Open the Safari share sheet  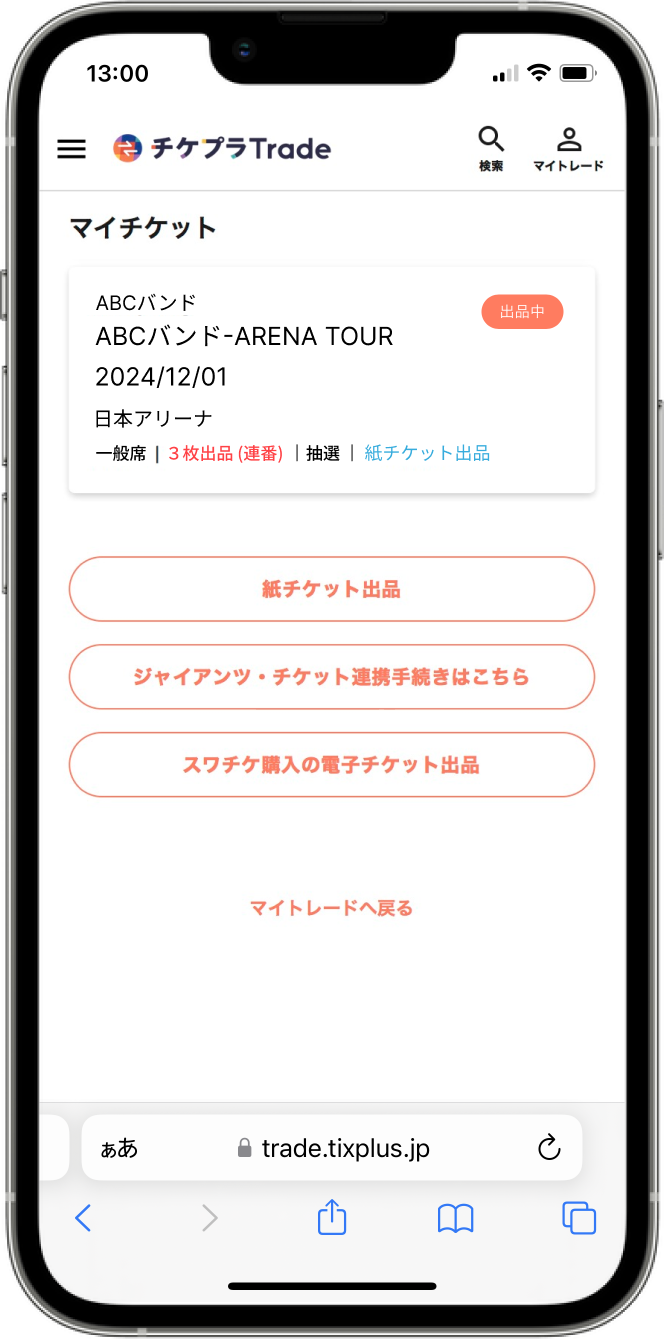332,1217
